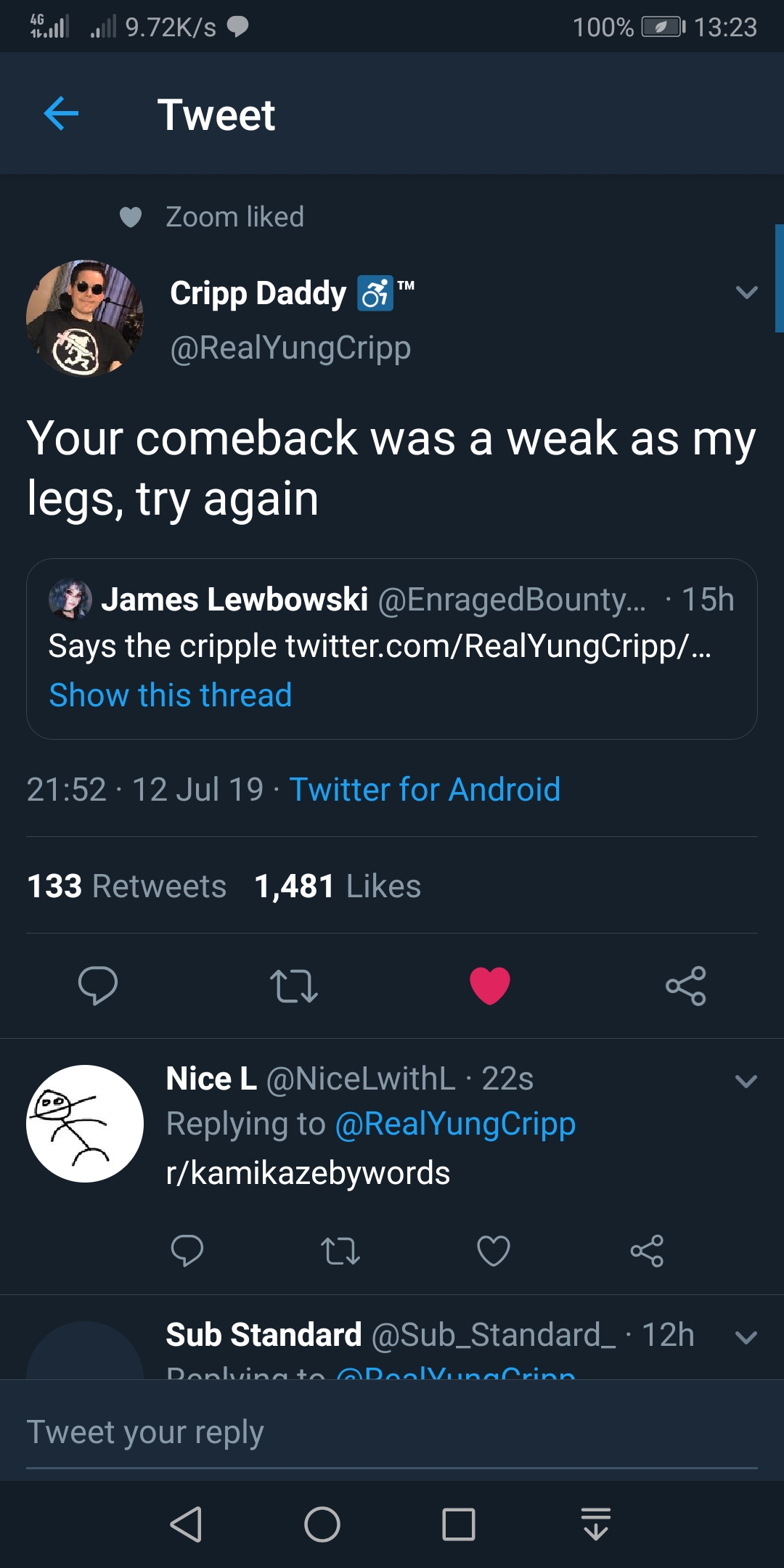The width and height of the screenshot is (784, 1568).
Task: Tap the heart beside Zoom liked
Action: [x=130, y=216]
